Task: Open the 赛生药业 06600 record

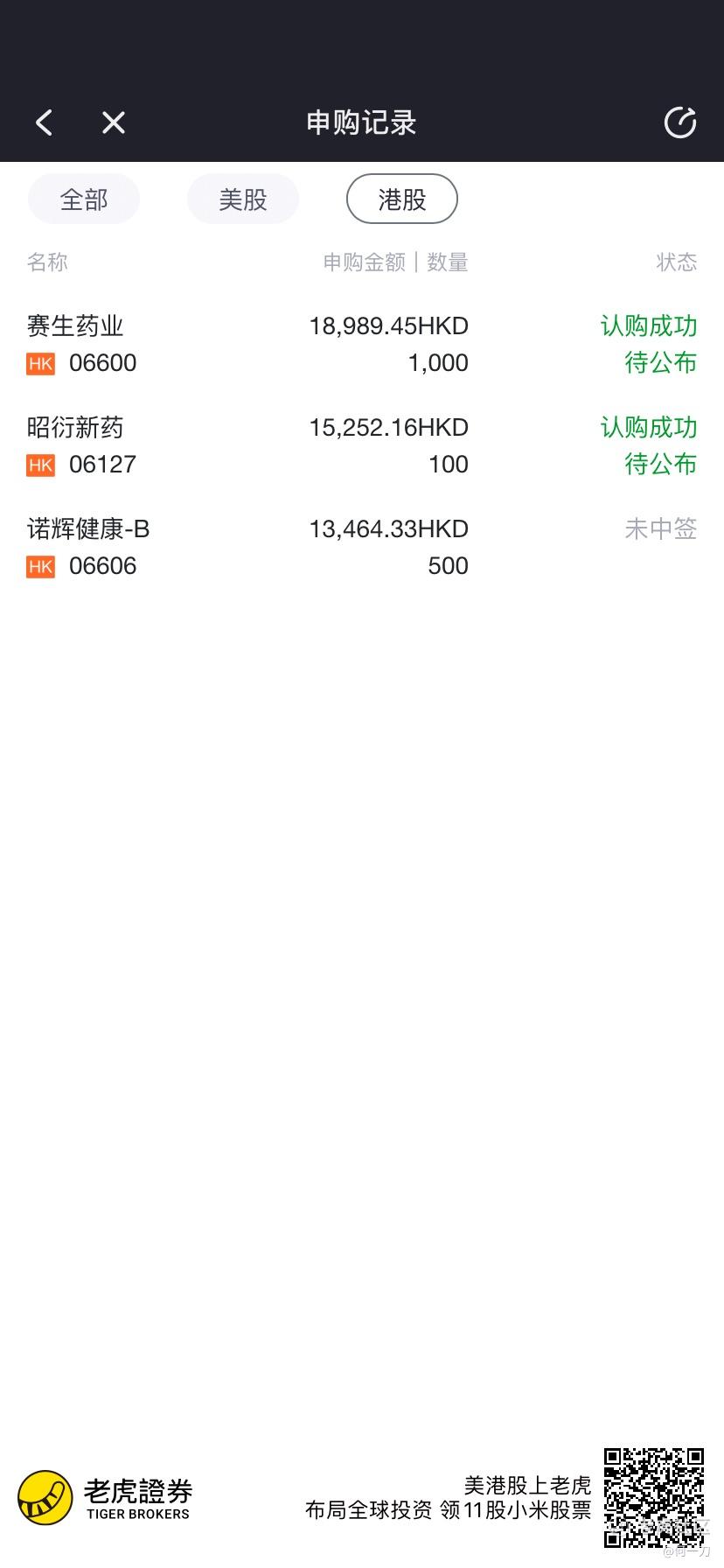Action: [362, 344]
